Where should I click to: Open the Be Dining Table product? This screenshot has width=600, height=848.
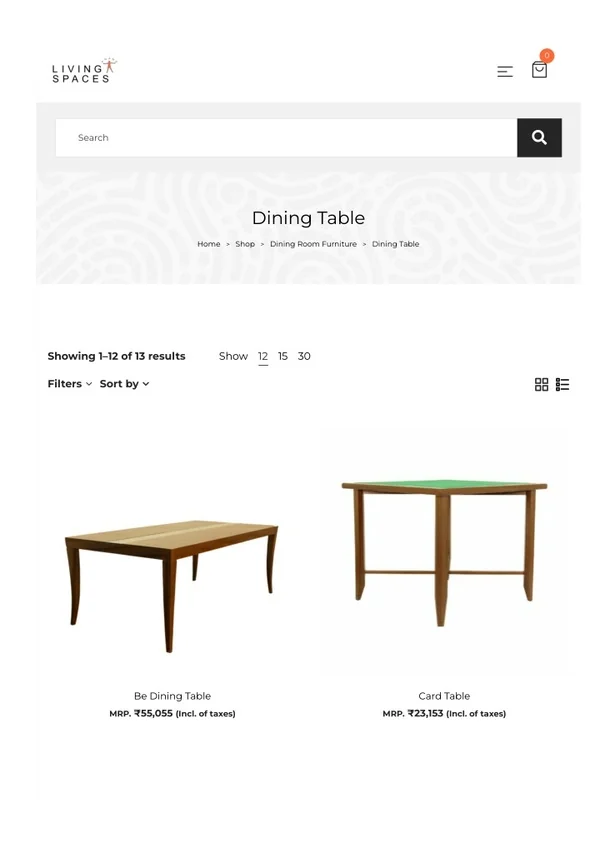172,696
